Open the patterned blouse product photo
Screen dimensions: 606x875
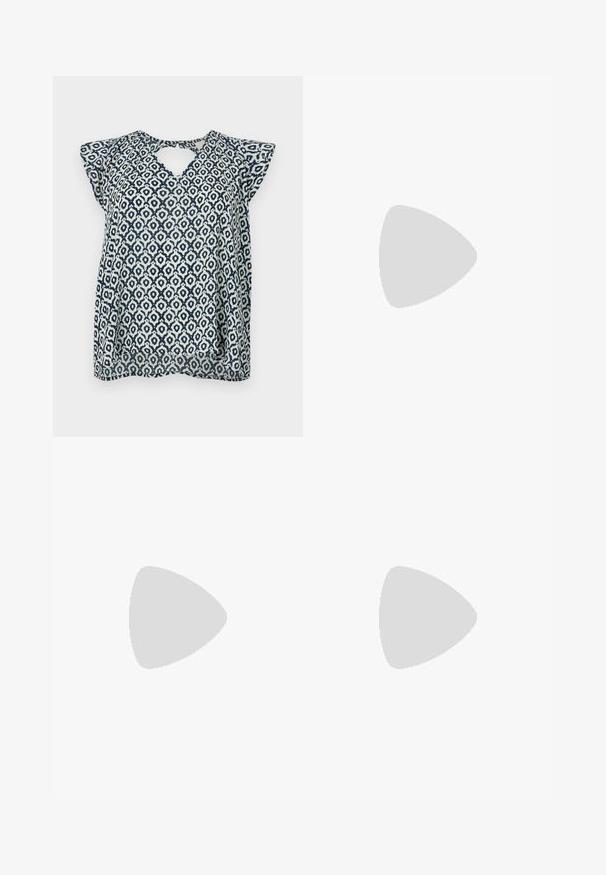(177, 256)
